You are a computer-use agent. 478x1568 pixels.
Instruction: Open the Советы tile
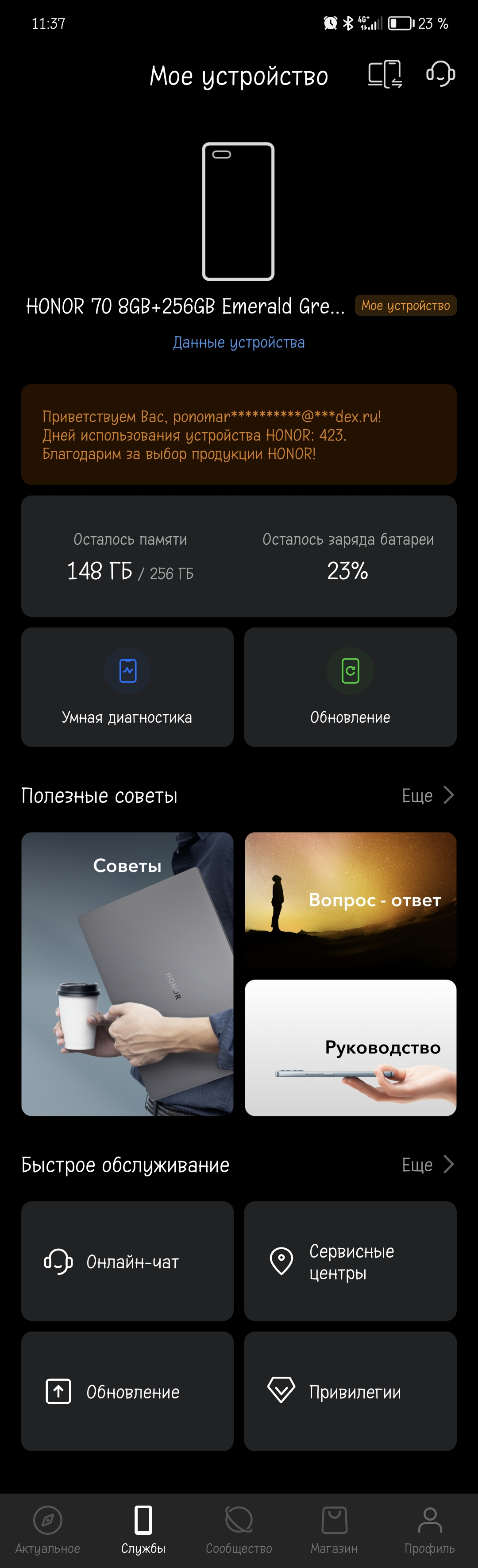127,974
